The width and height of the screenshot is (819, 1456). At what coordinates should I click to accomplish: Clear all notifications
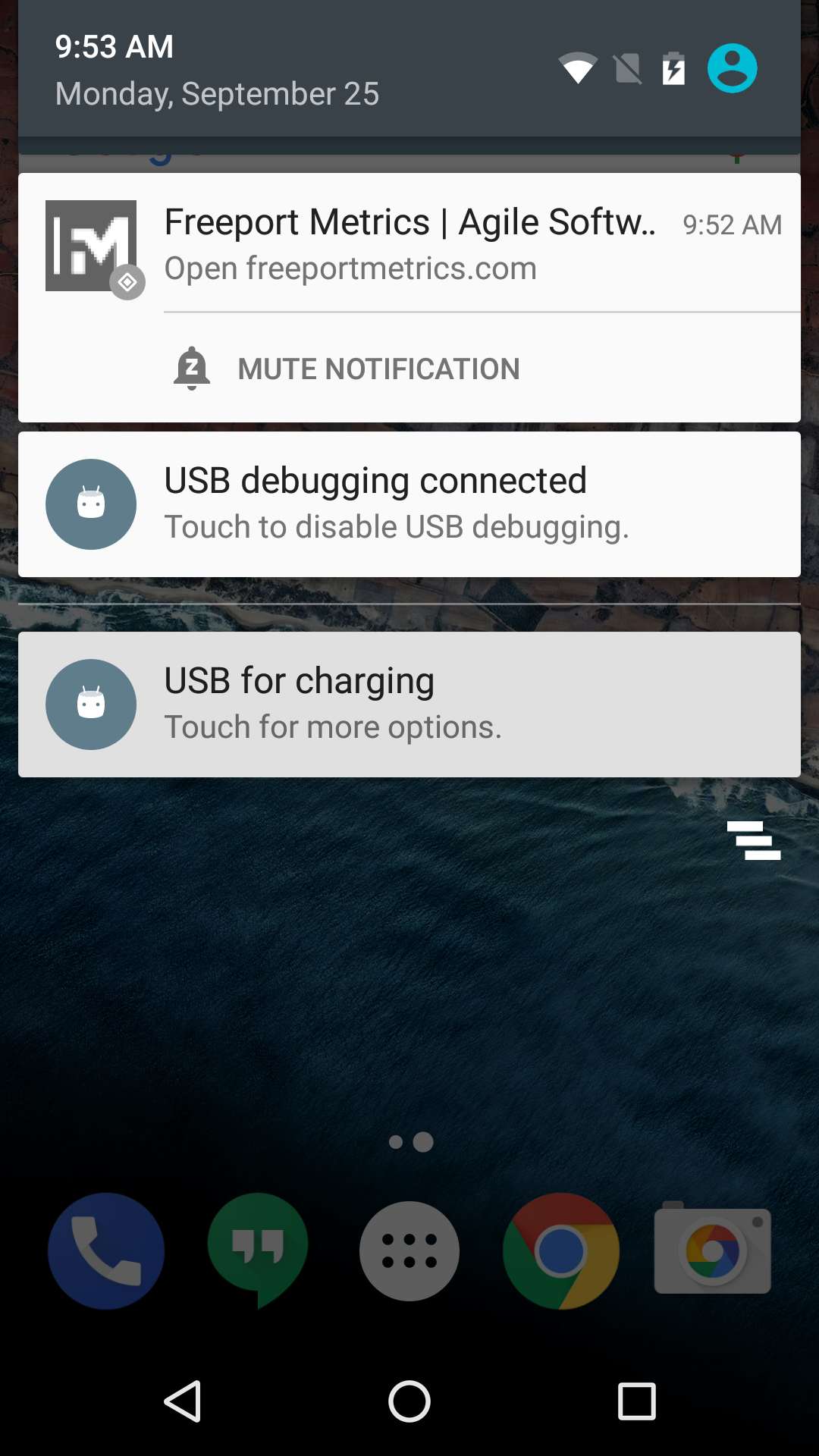pos(754,840)
